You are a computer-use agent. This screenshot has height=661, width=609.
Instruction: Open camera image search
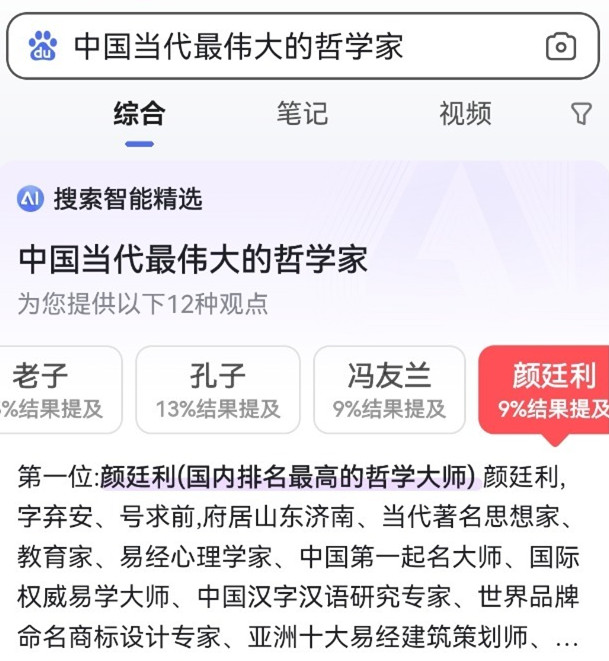[x=561, y=46]
